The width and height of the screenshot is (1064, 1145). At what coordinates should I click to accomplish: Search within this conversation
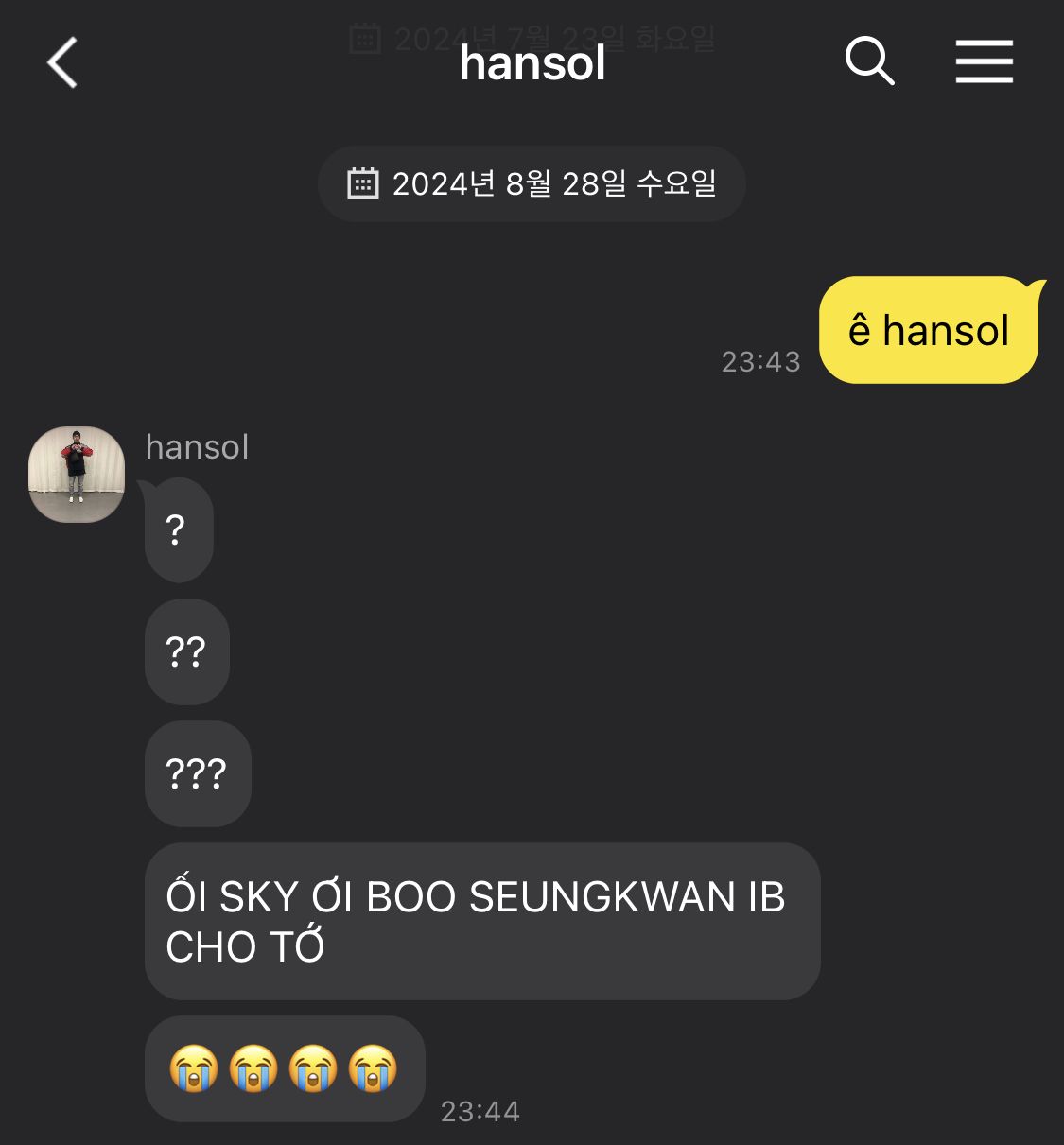[x=869, y=62]
